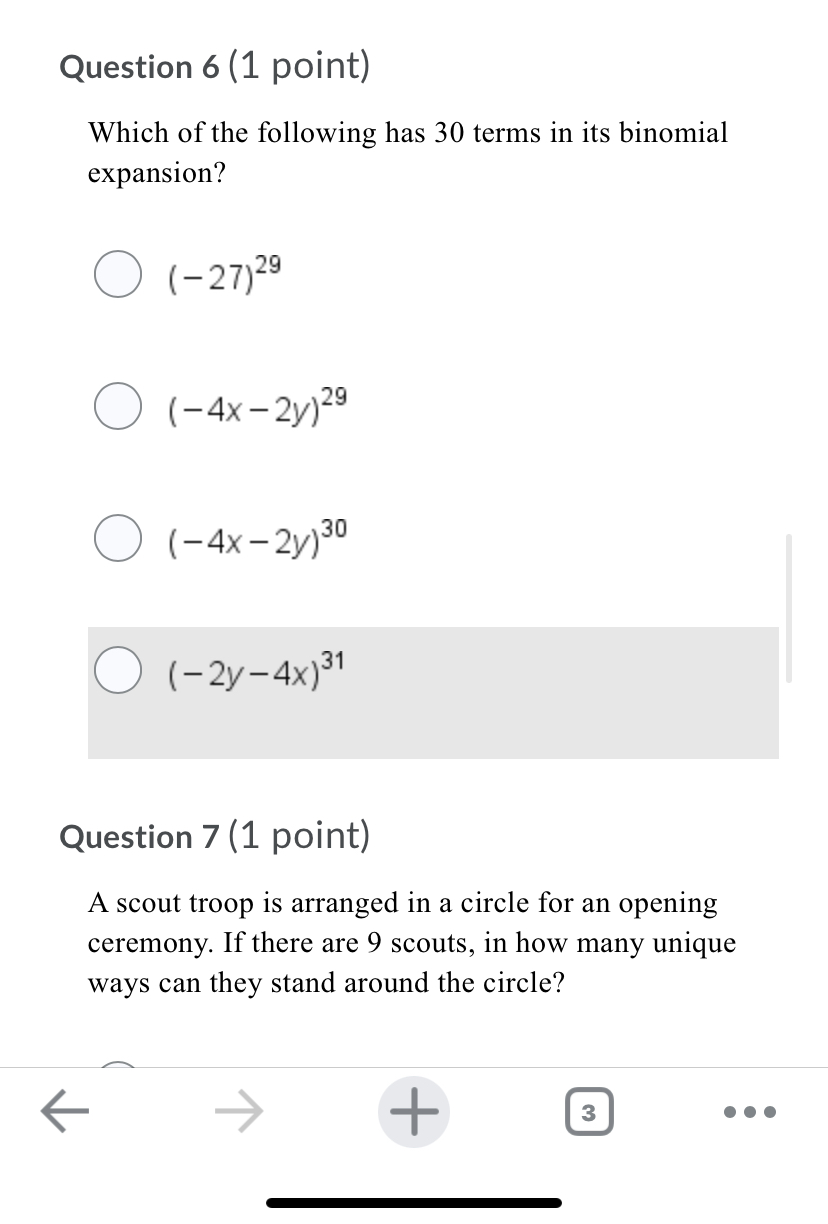Screen dimensions: 828x1224
Task: Select the answer (-4x-2y)^30
Action: point(116,538)
